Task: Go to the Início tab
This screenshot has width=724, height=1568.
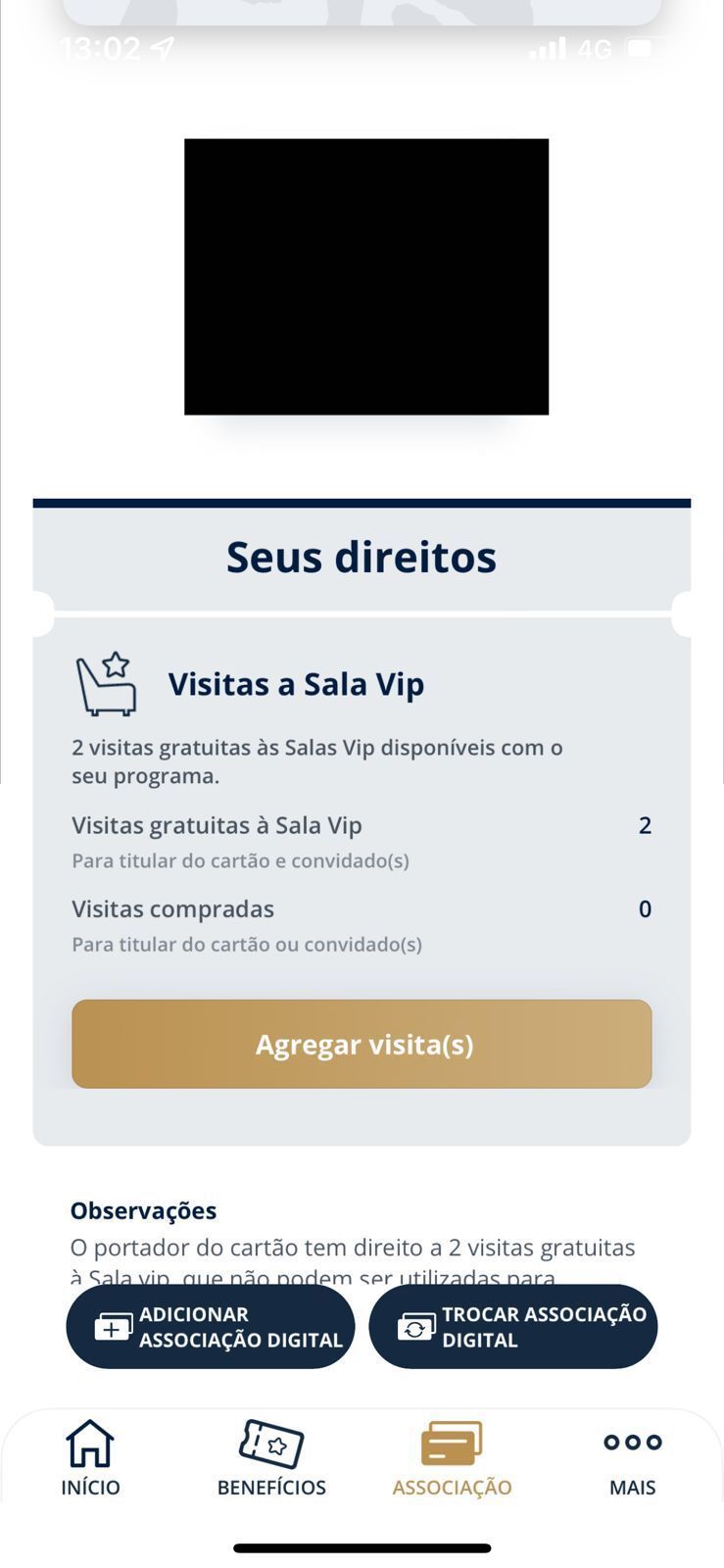Action: (x=90, y=1458)
